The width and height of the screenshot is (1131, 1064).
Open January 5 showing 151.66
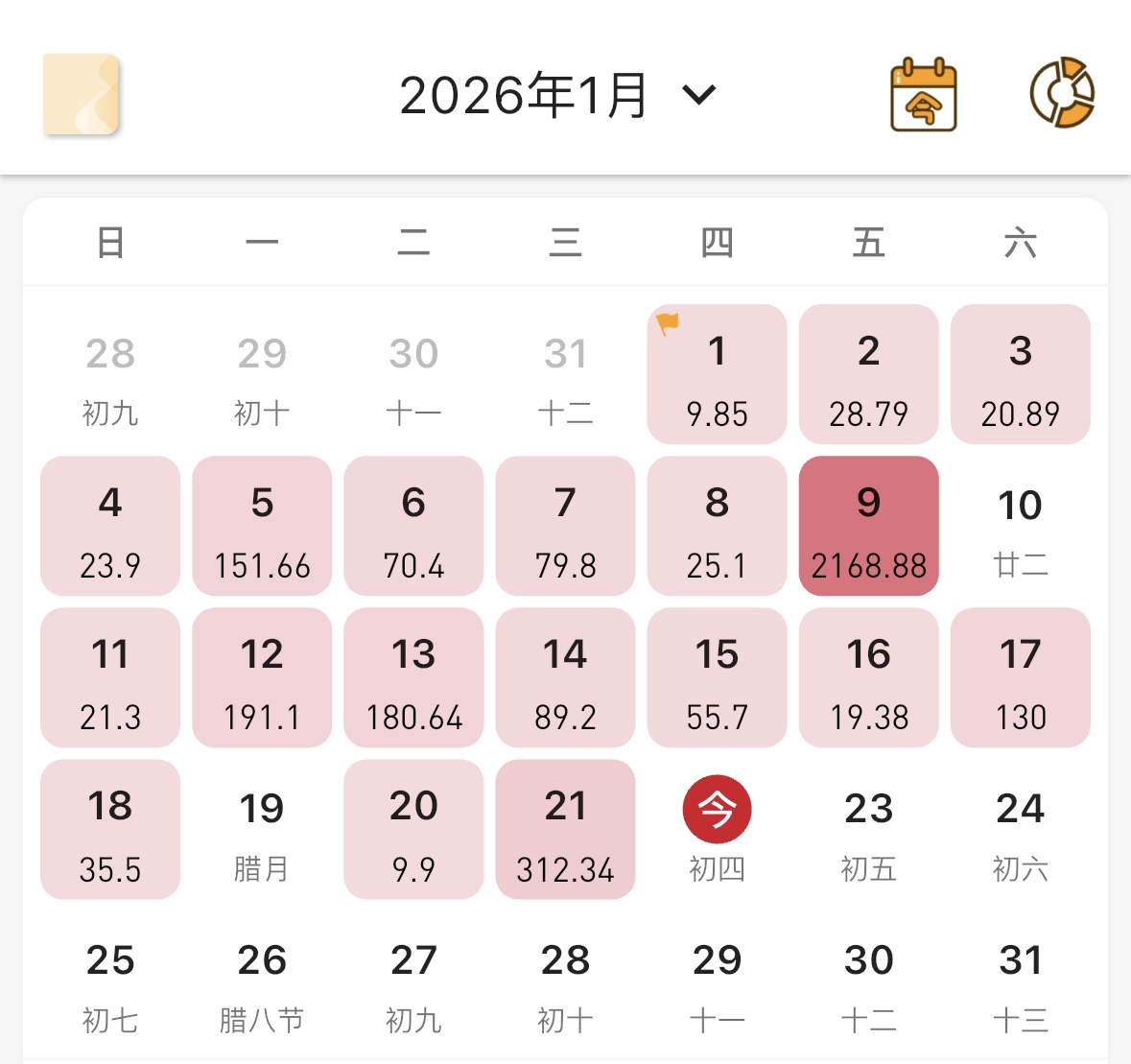[262, 526]
